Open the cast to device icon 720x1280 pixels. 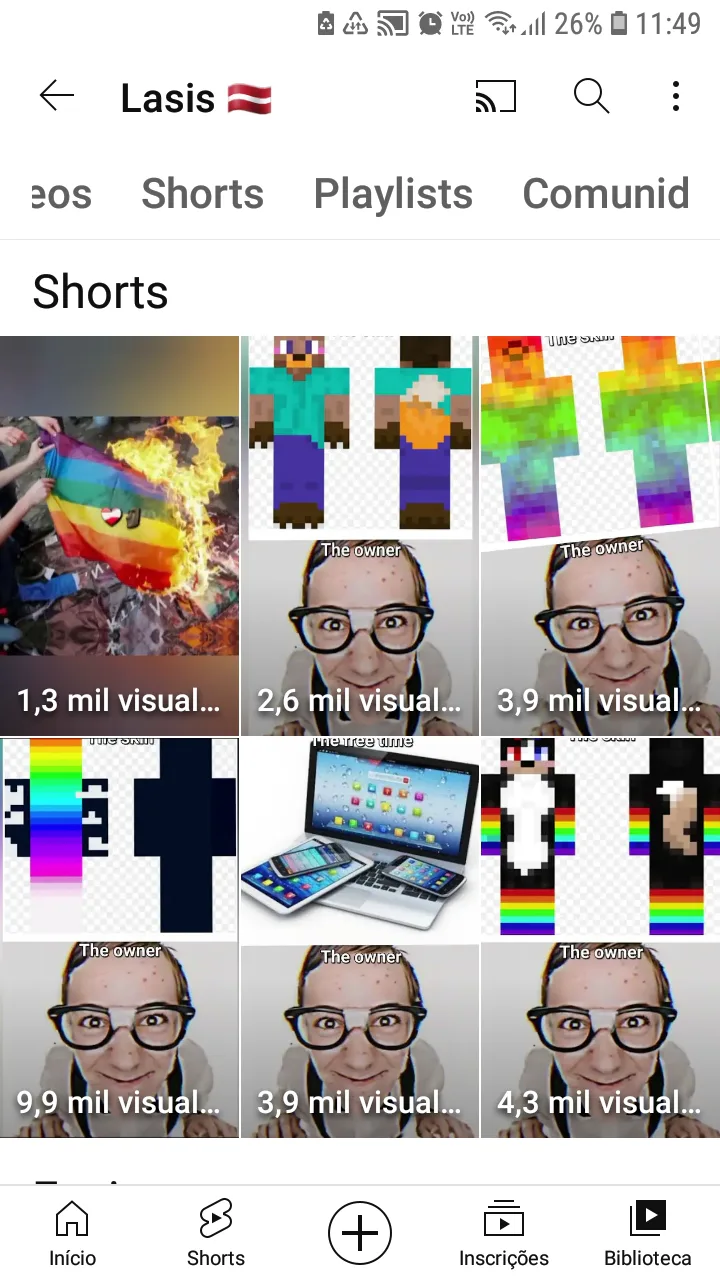pyautogui.click(x=496, y=96)
